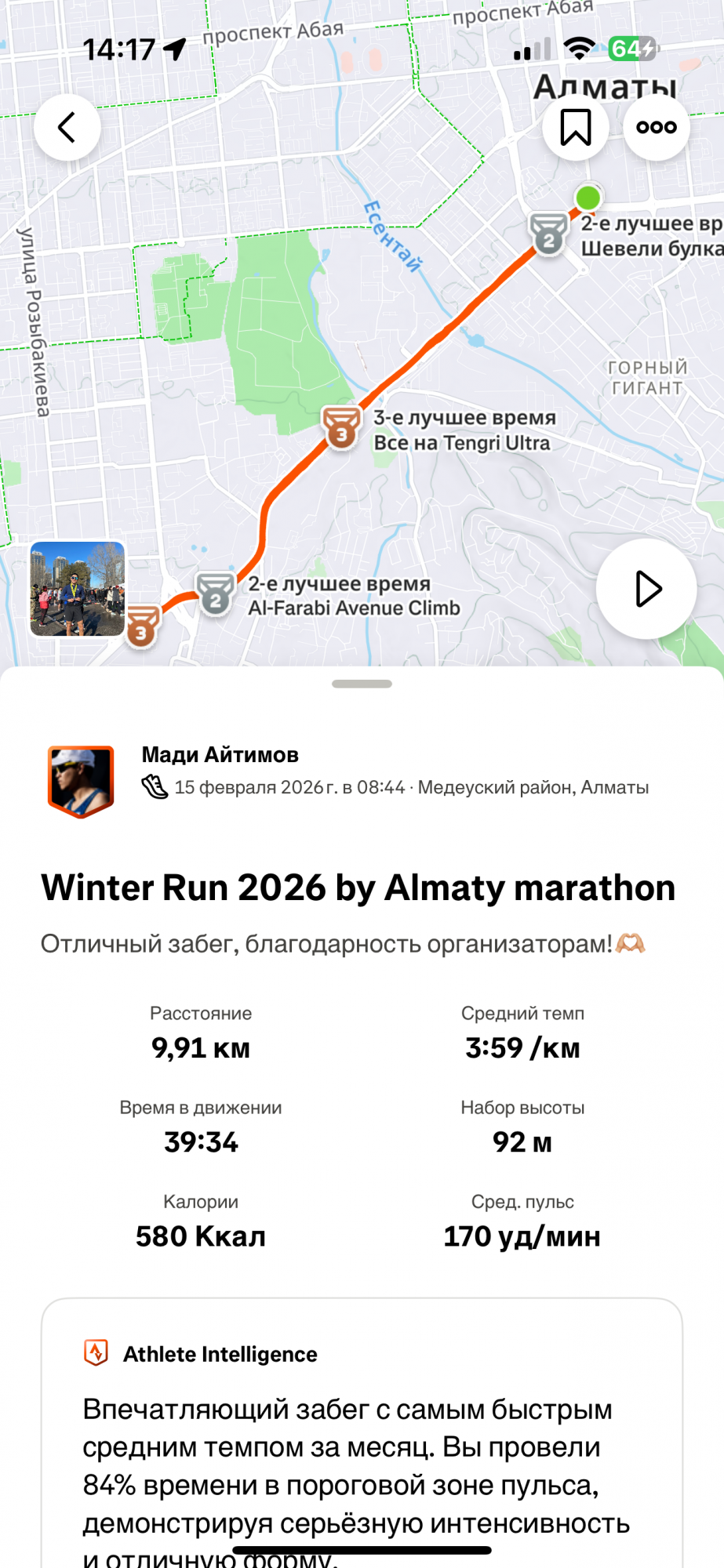Tap athlete name Мади Айтимов
724x1568 pixels.
[220, 755]
